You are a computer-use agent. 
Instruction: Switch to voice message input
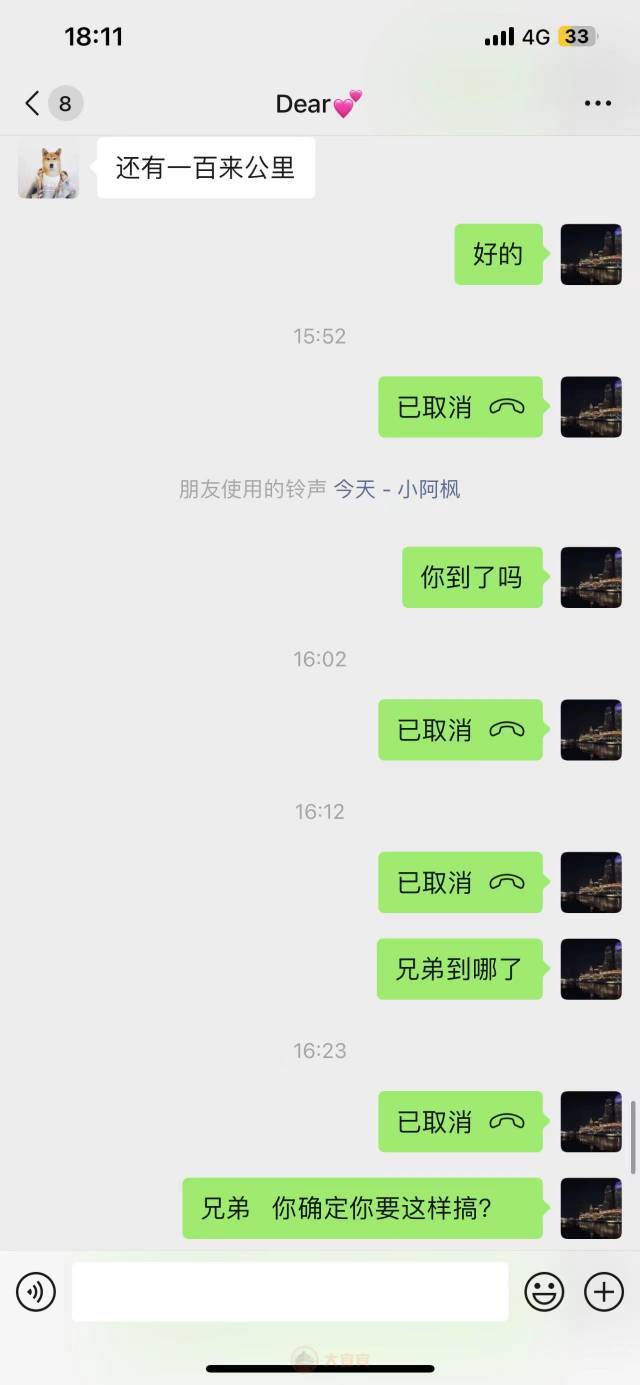36,1292
